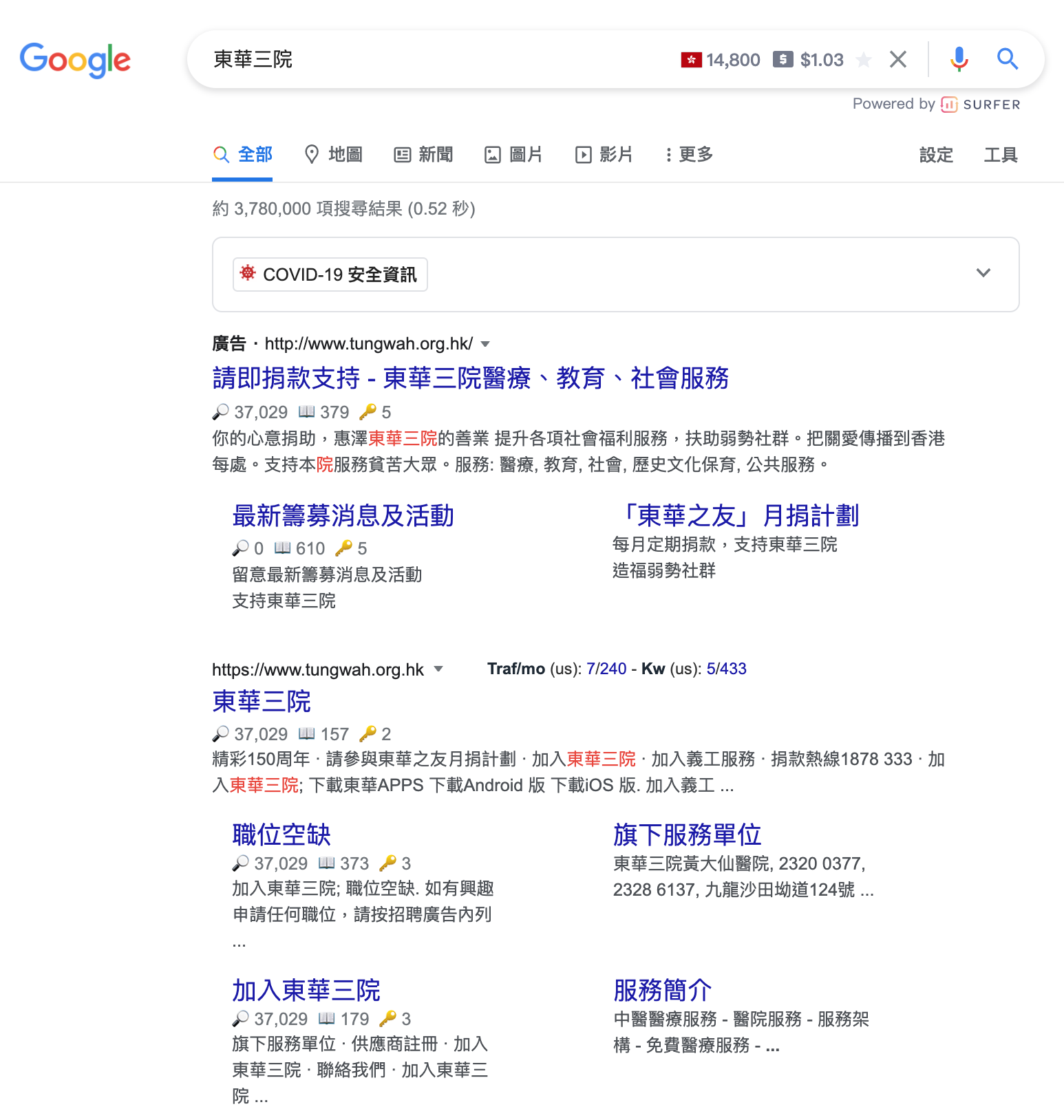This screenshot has width=1064, height=1120.
Task: Clear the search query text
Action: click(x=897, y=59)
